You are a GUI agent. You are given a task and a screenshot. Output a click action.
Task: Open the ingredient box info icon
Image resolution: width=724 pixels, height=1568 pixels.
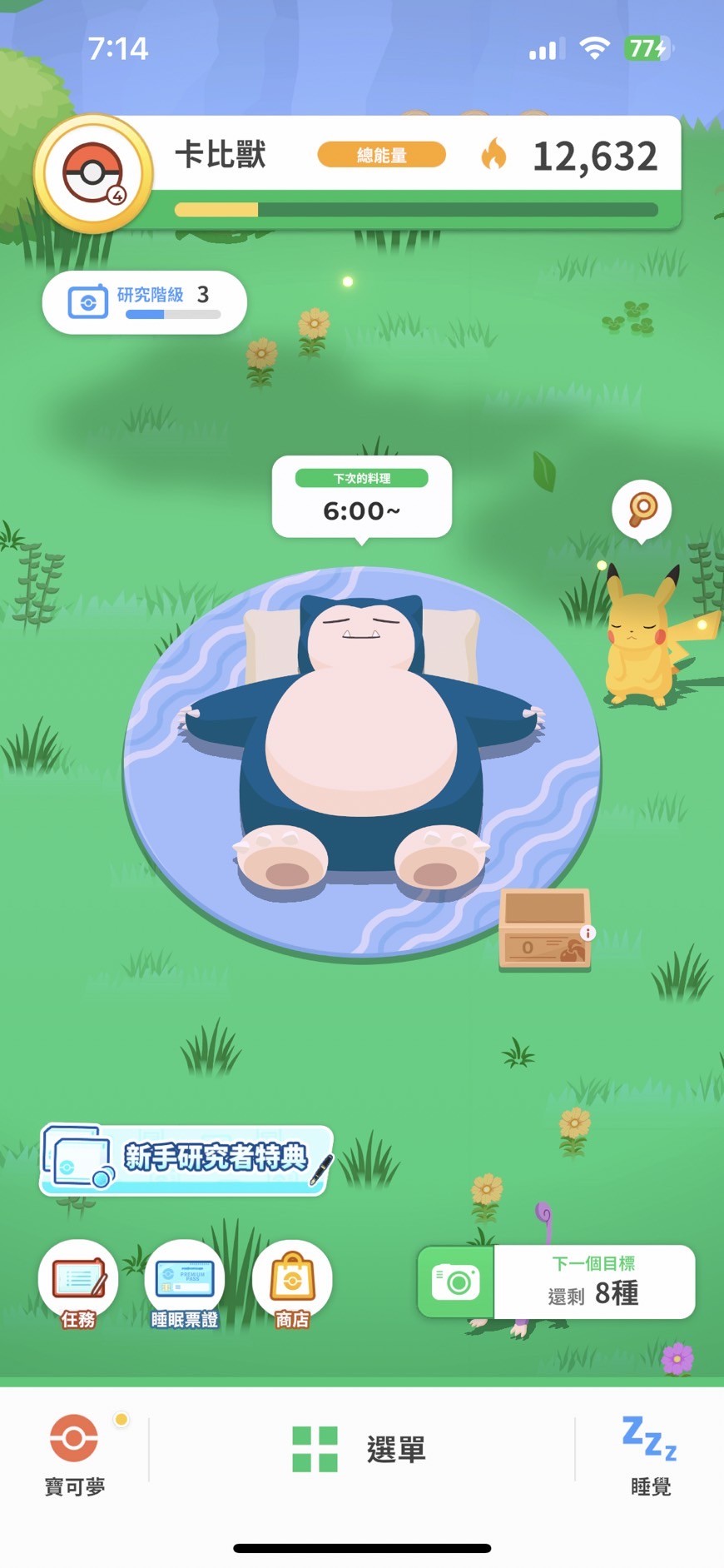click(x=588, y=933)
